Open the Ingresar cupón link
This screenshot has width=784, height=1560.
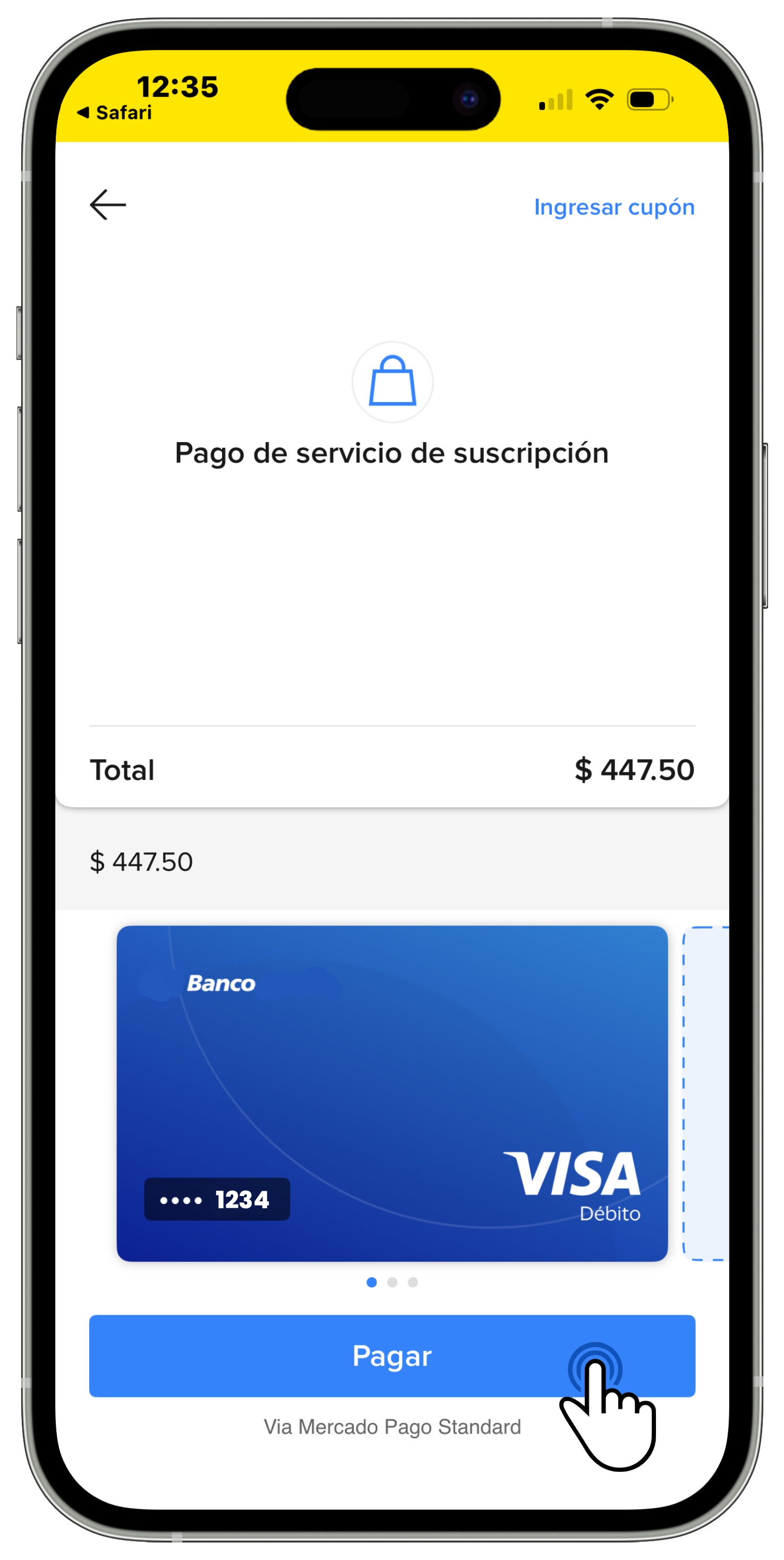(x=614, y=207)
